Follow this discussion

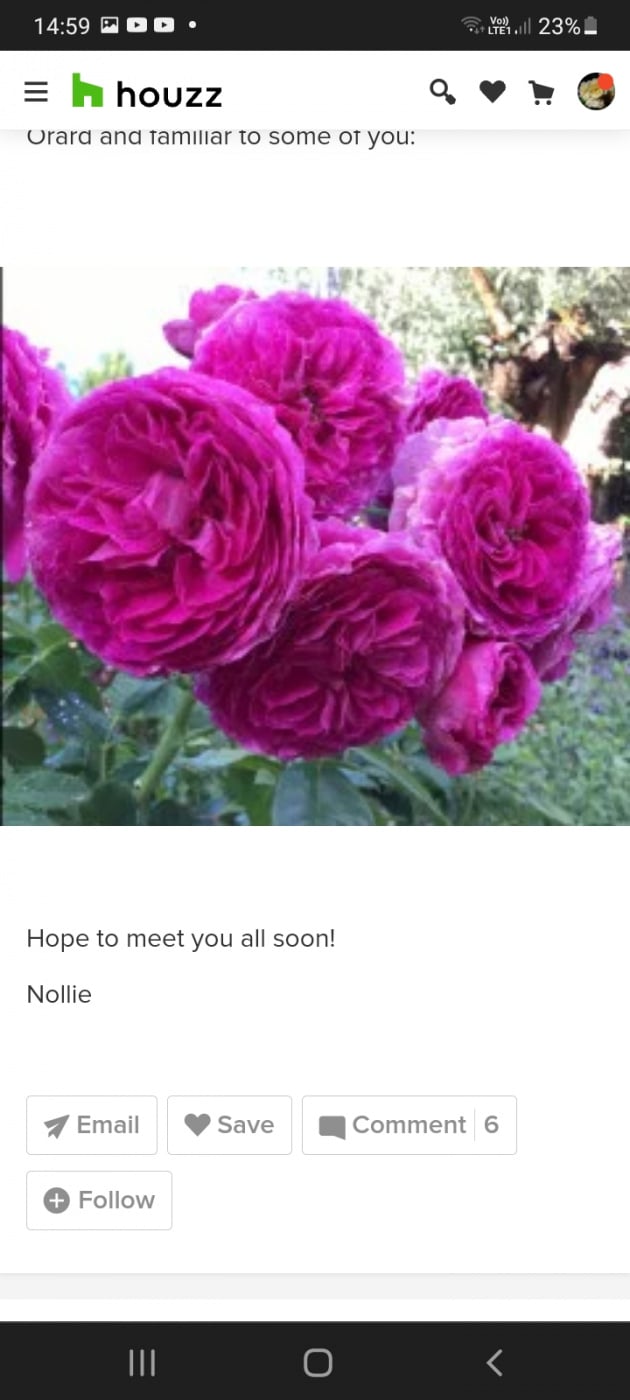pyautogui.click(x=99, y=1200)
